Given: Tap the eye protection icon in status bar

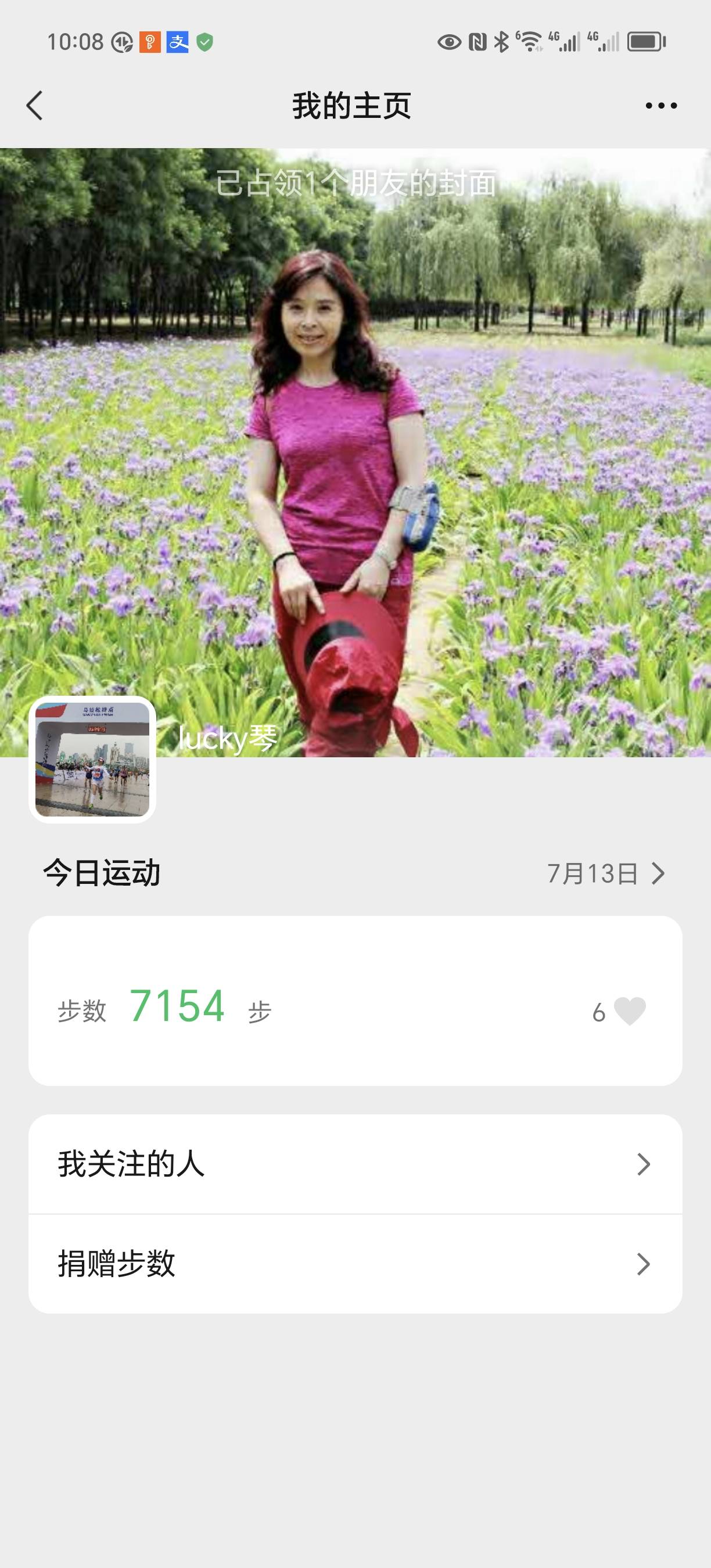Looking at the screenshot, I should [x=450, y=42].
